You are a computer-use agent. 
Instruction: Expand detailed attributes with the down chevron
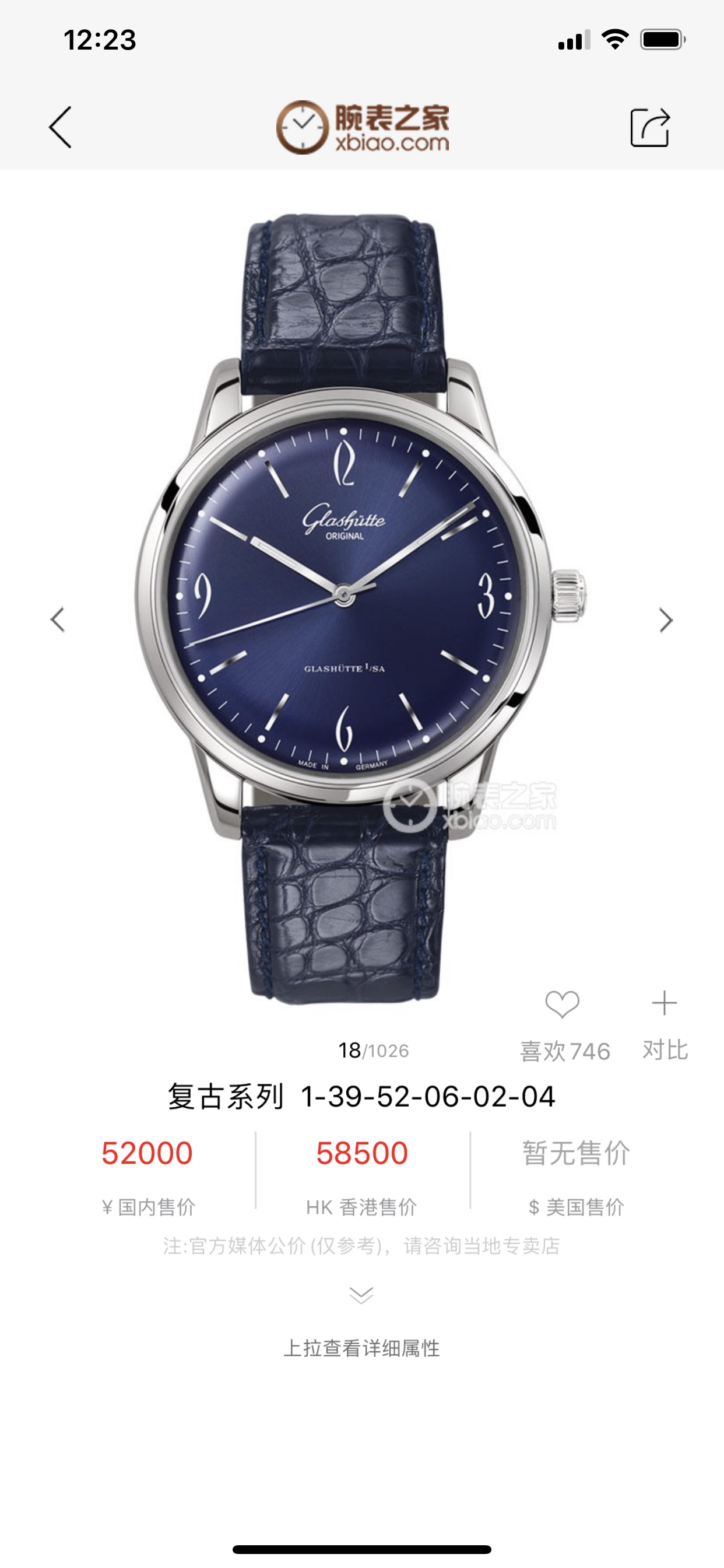[x=361, y=1294]
